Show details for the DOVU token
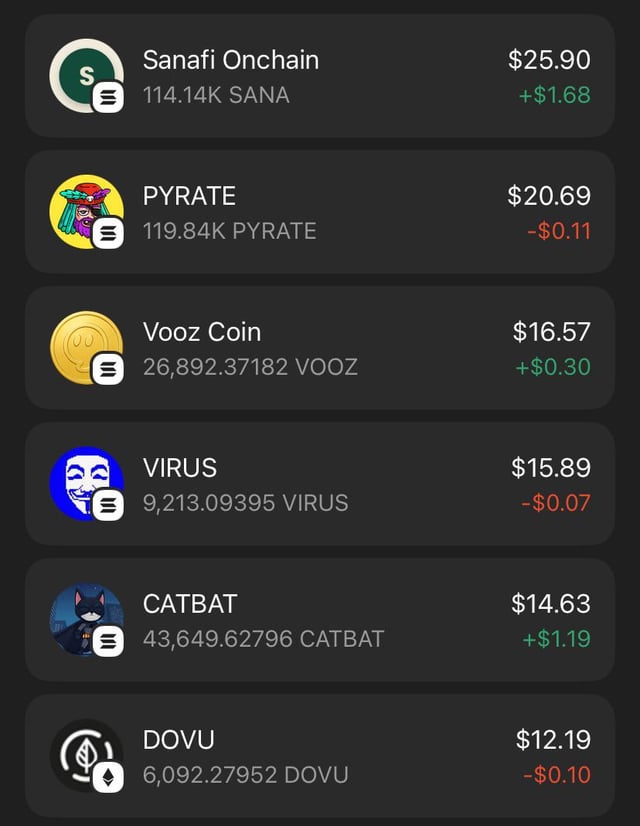The image size is (640, 826). click(319, 756)
